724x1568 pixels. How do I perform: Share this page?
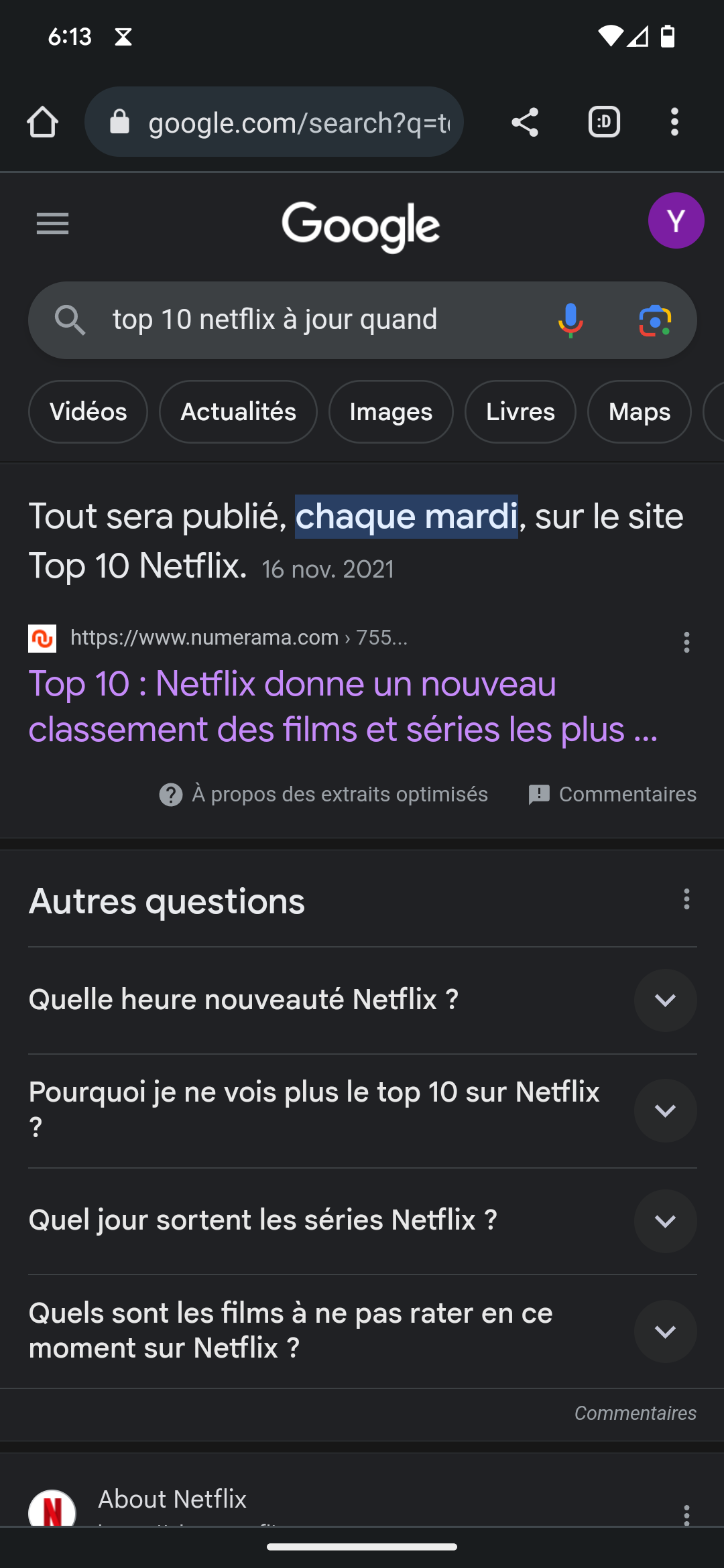tap(525, 123)
